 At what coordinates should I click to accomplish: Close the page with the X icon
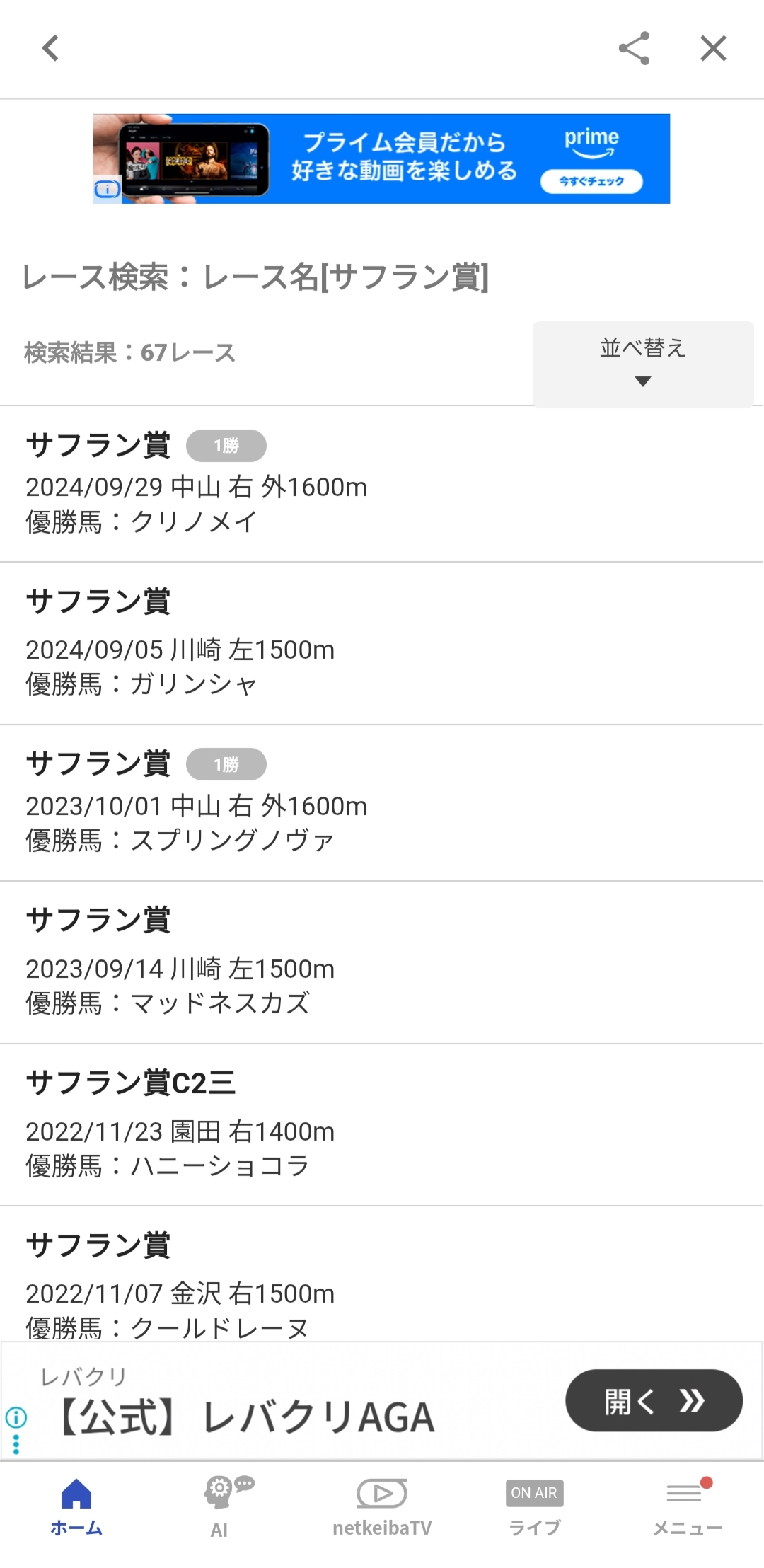pos(713,49)
